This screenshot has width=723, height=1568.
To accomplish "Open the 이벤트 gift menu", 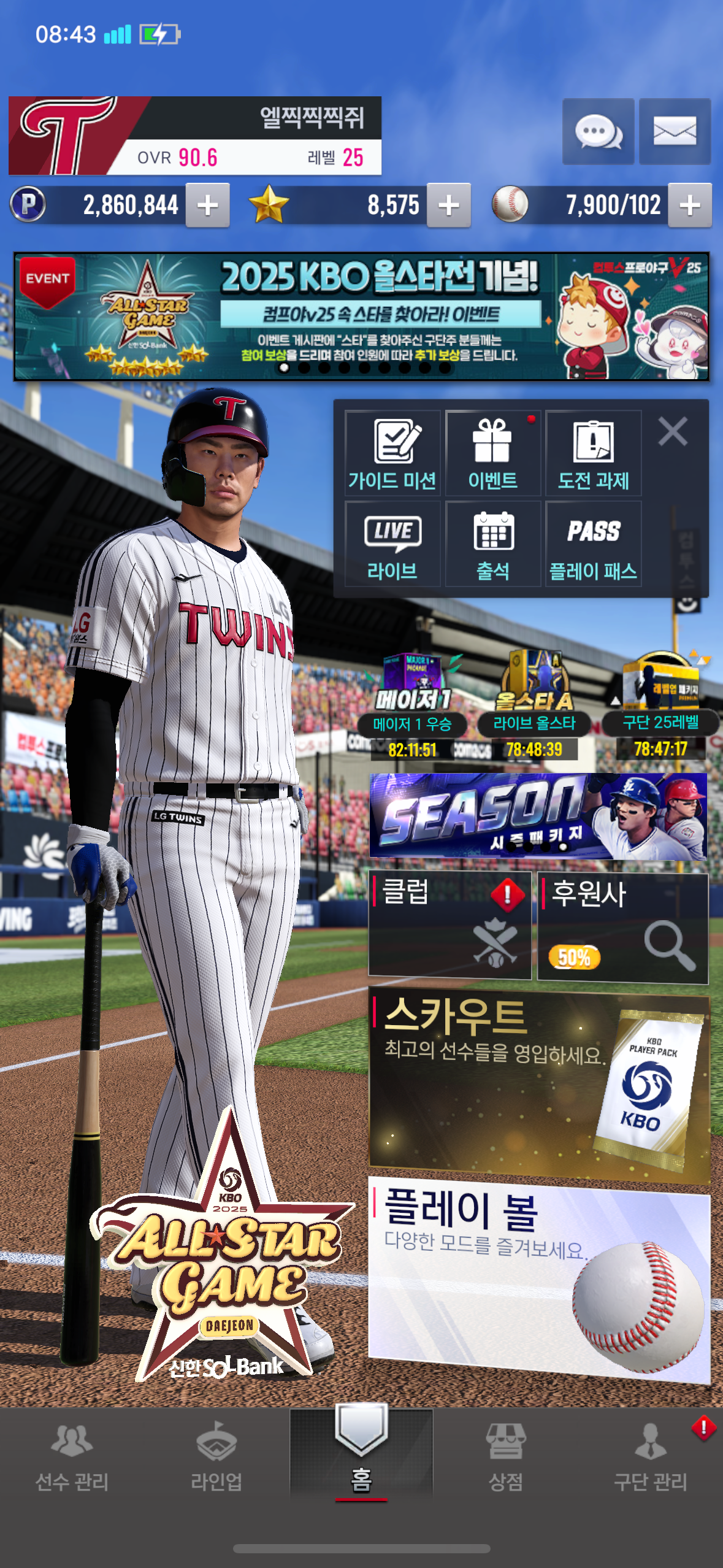I will 493,454.
